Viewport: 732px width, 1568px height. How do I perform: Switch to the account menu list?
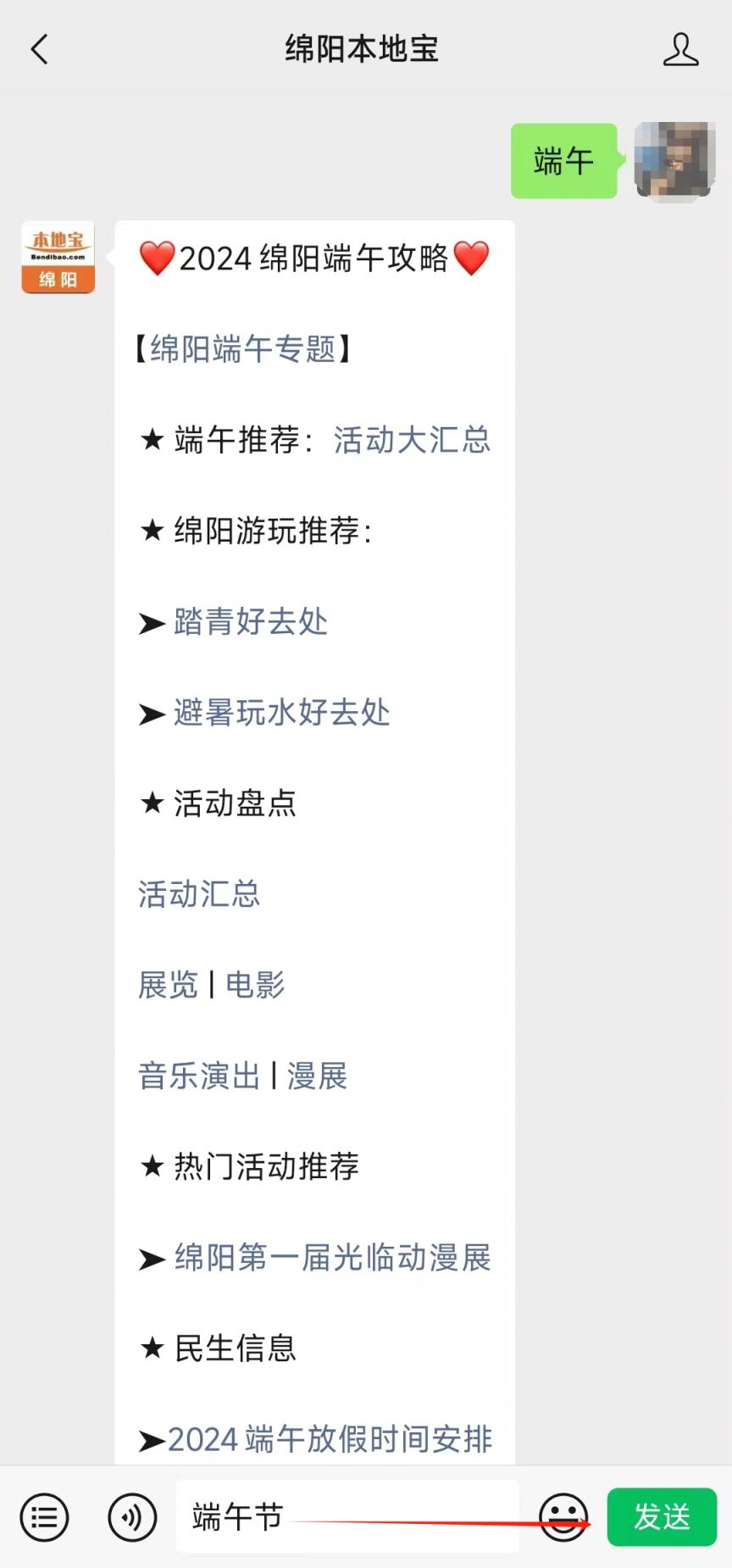pyautogui.click(x=44, y=1517)
